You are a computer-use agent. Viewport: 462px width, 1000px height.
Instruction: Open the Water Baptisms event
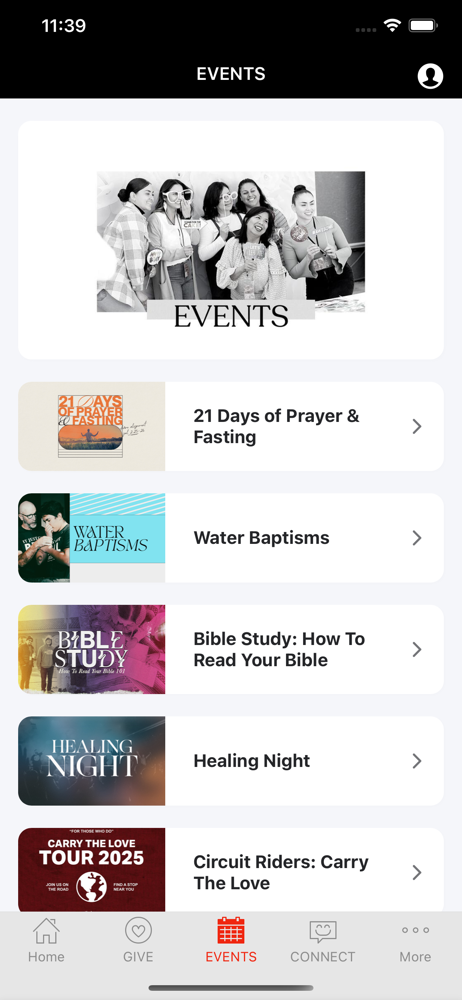(231, 538)
